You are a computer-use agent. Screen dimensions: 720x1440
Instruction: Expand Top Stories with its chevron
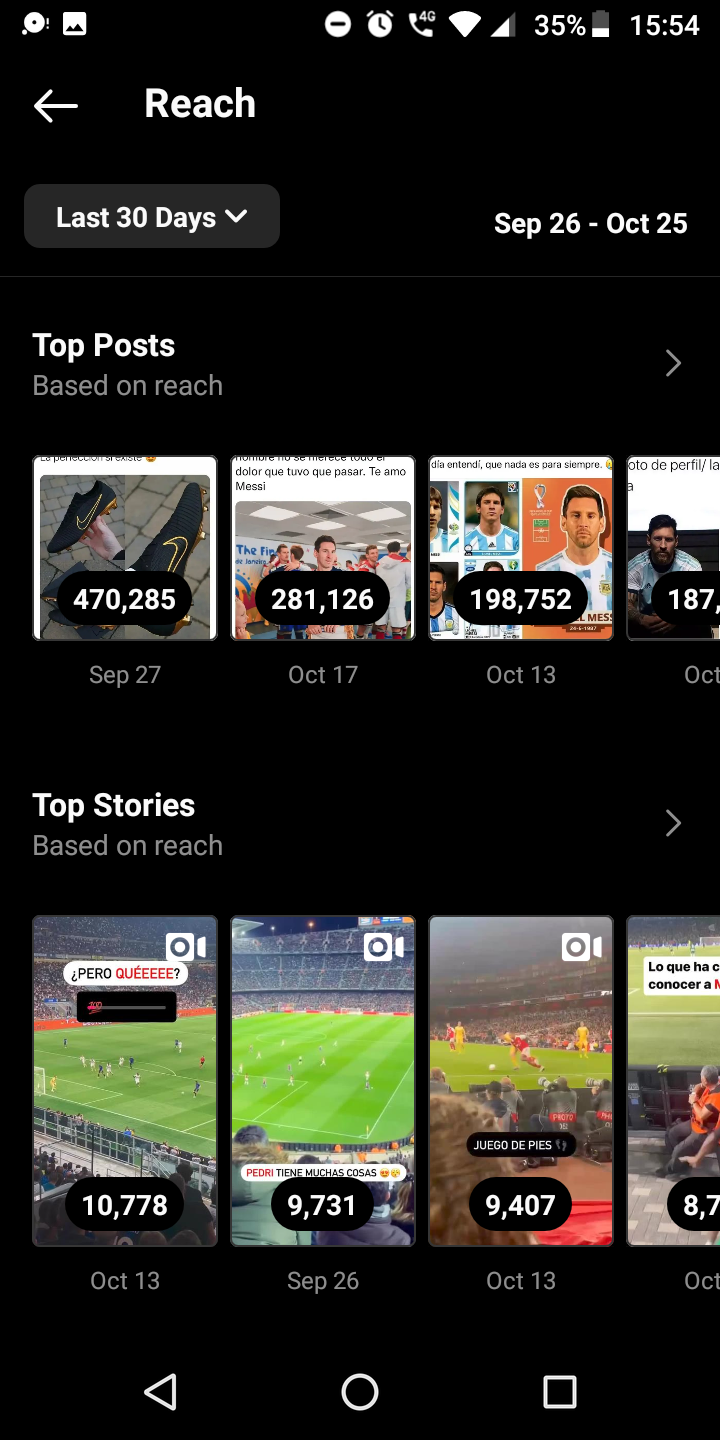click(673, 824)
